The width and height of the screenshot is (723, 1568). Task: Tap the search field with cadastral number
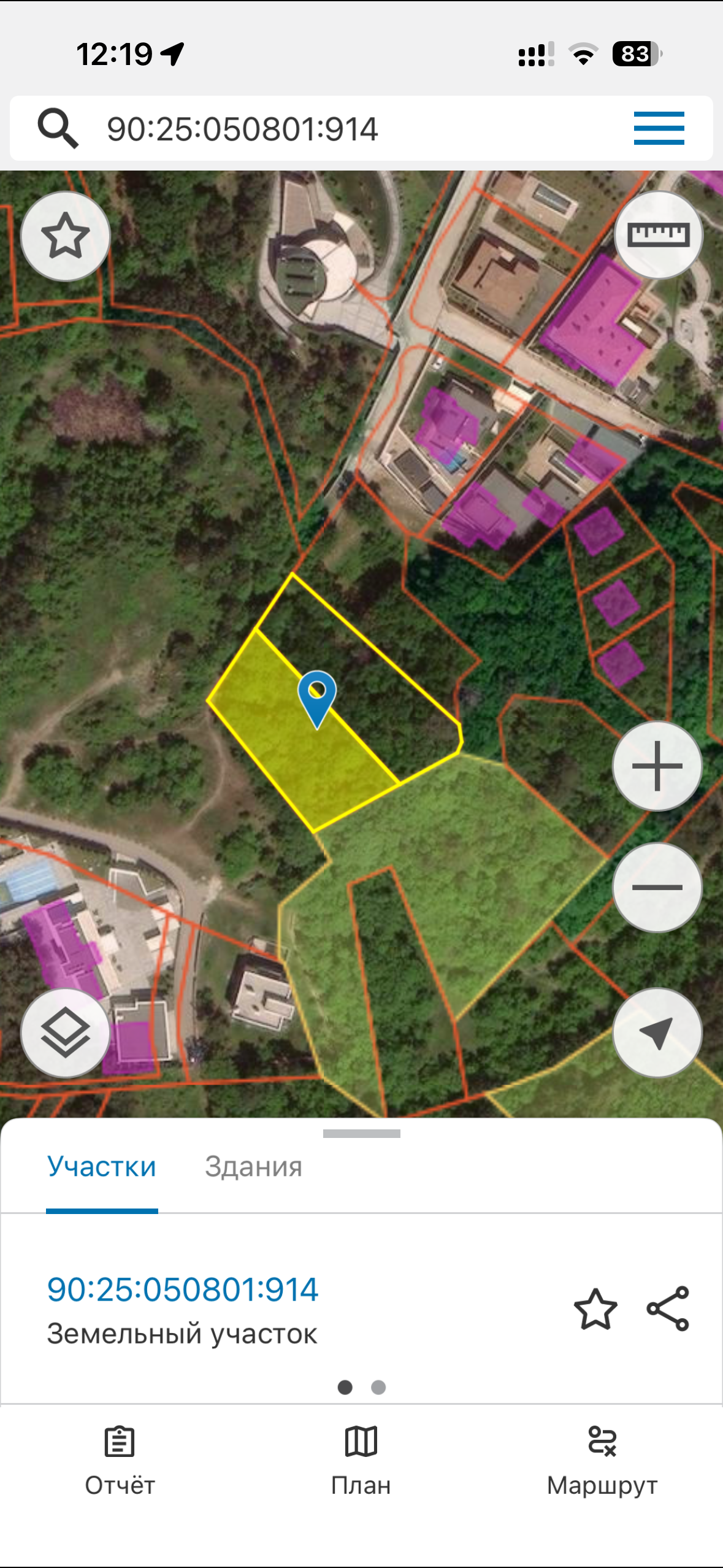point(343,129)
